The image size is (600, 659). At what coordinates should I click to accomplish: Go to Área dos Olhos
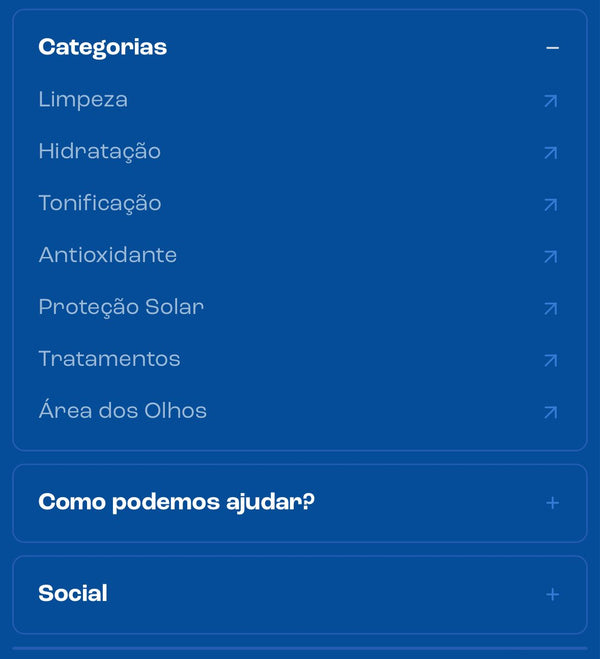click(122, 412)
